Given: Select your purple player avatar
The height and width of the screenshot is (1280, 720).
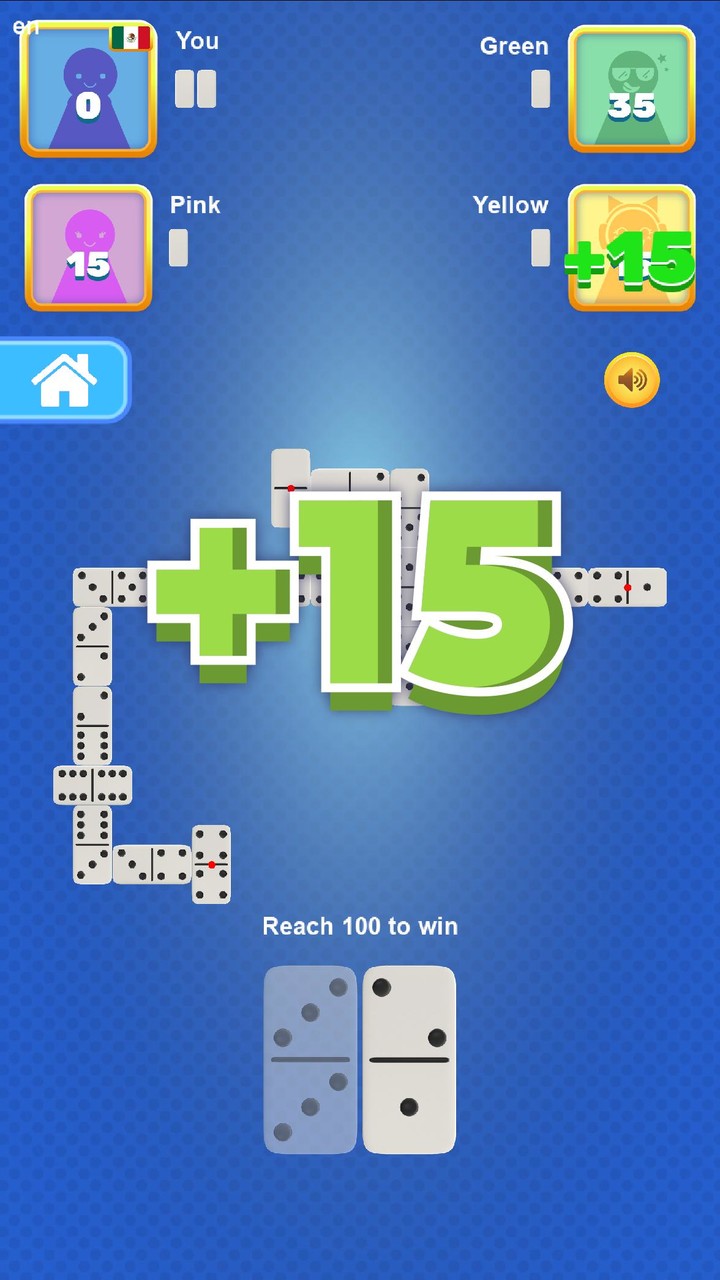Looking at the screenshot, I should pos(88,88).
